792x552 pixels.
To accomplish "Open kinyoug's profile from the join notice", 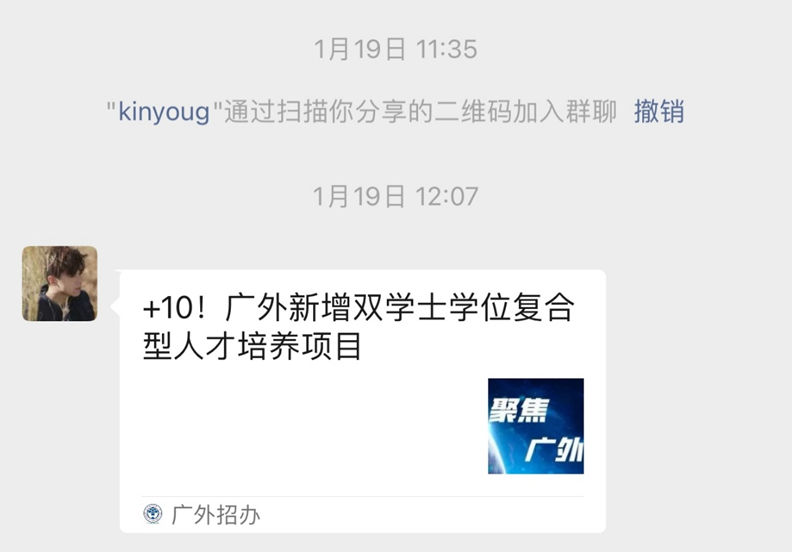I will pos(164,111).
